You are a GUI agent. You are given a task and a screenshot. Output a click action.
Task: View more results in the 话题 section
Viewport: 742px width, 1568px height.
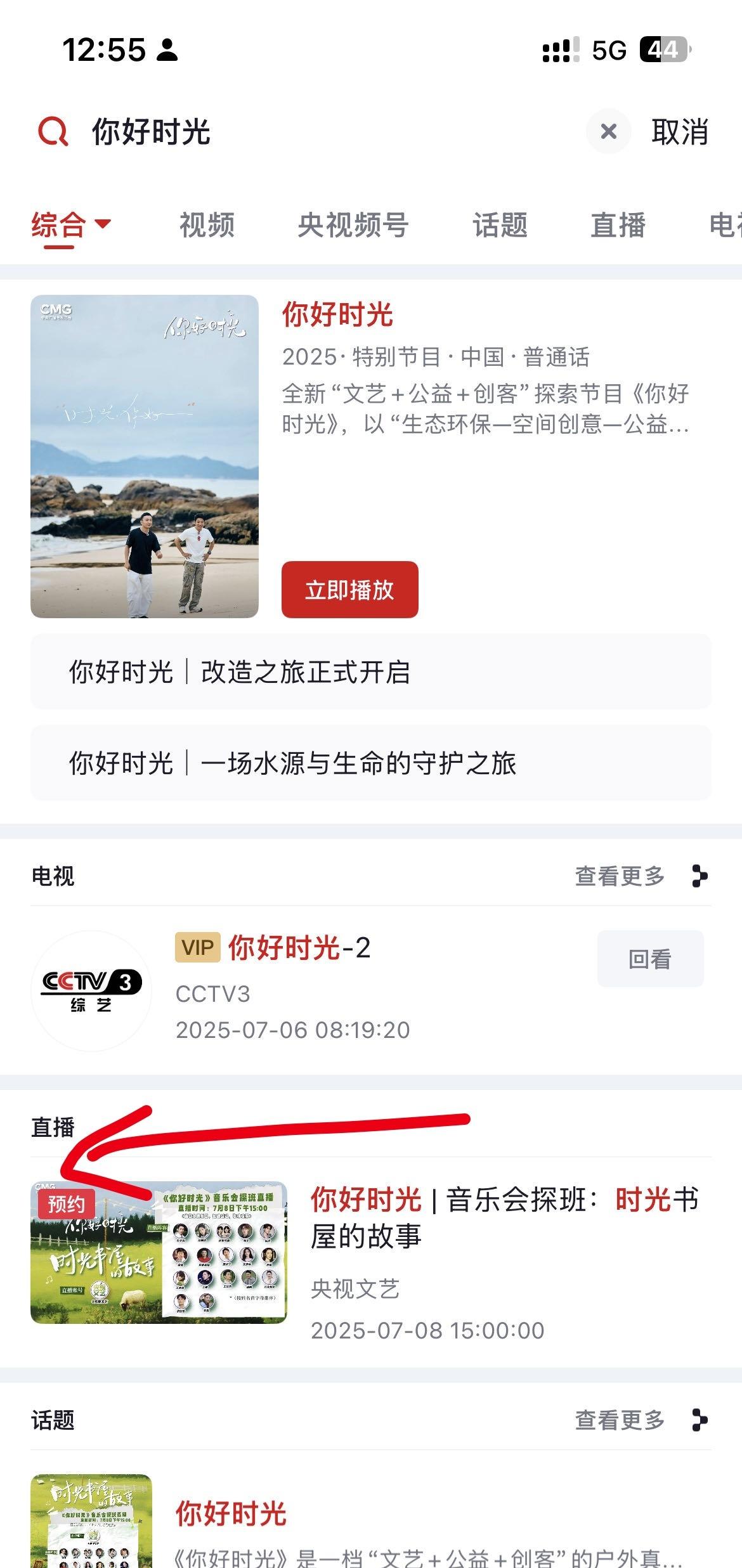click(x=641, y=1420)
